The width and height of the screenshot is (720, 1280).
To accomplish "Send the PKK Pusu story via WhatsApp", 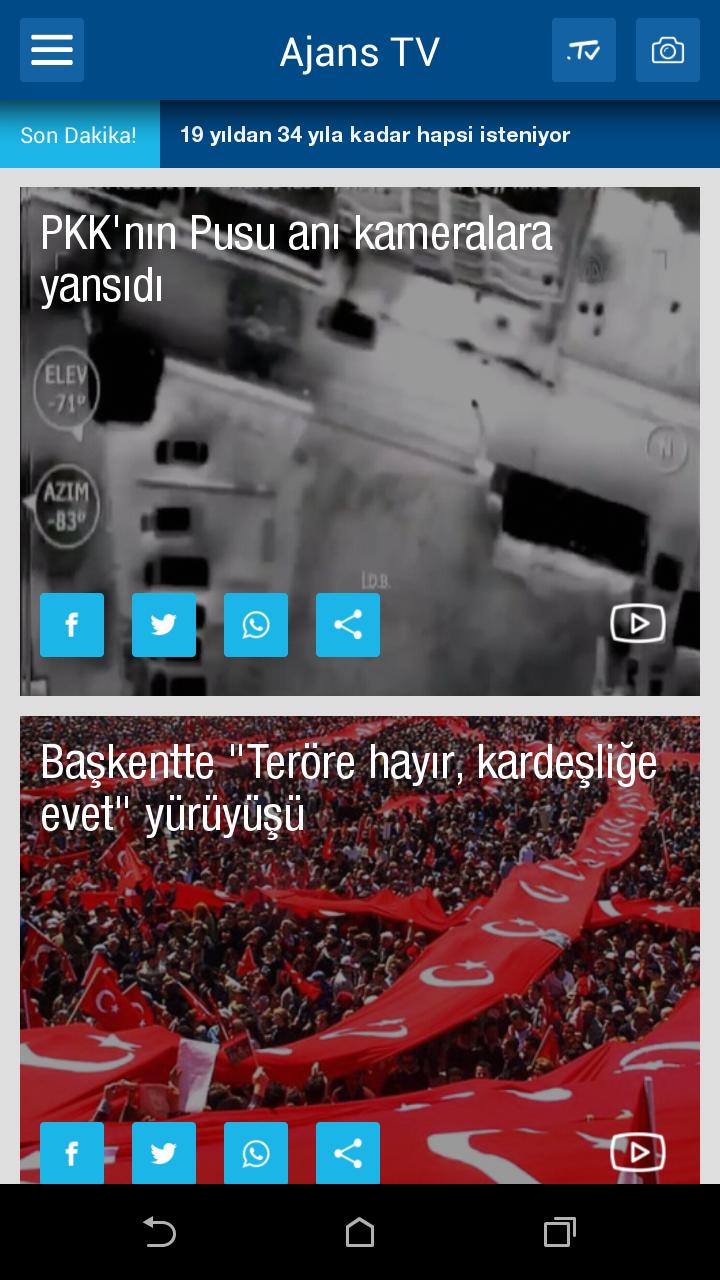I will (256, 625).
